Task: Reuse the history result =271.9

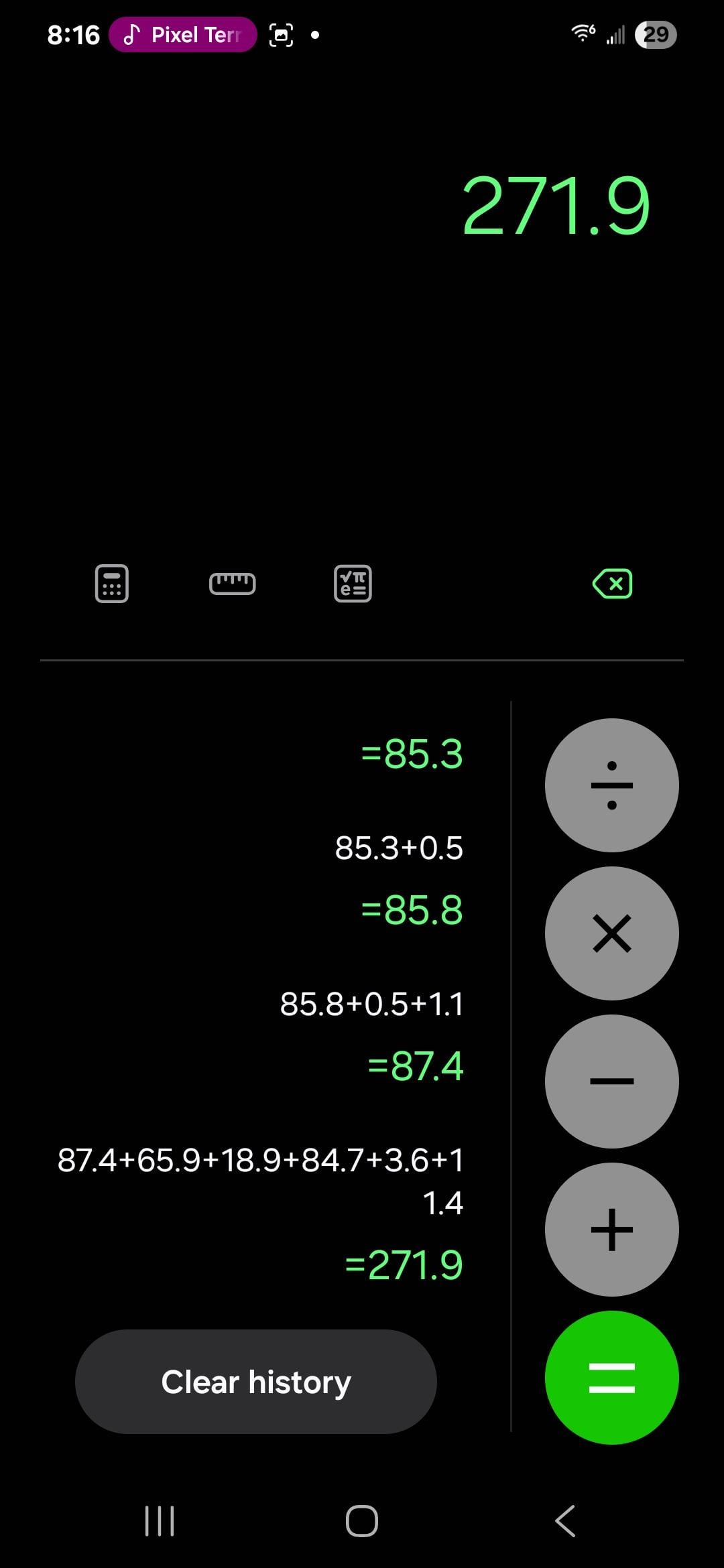Action: (x=404, y=1265)
